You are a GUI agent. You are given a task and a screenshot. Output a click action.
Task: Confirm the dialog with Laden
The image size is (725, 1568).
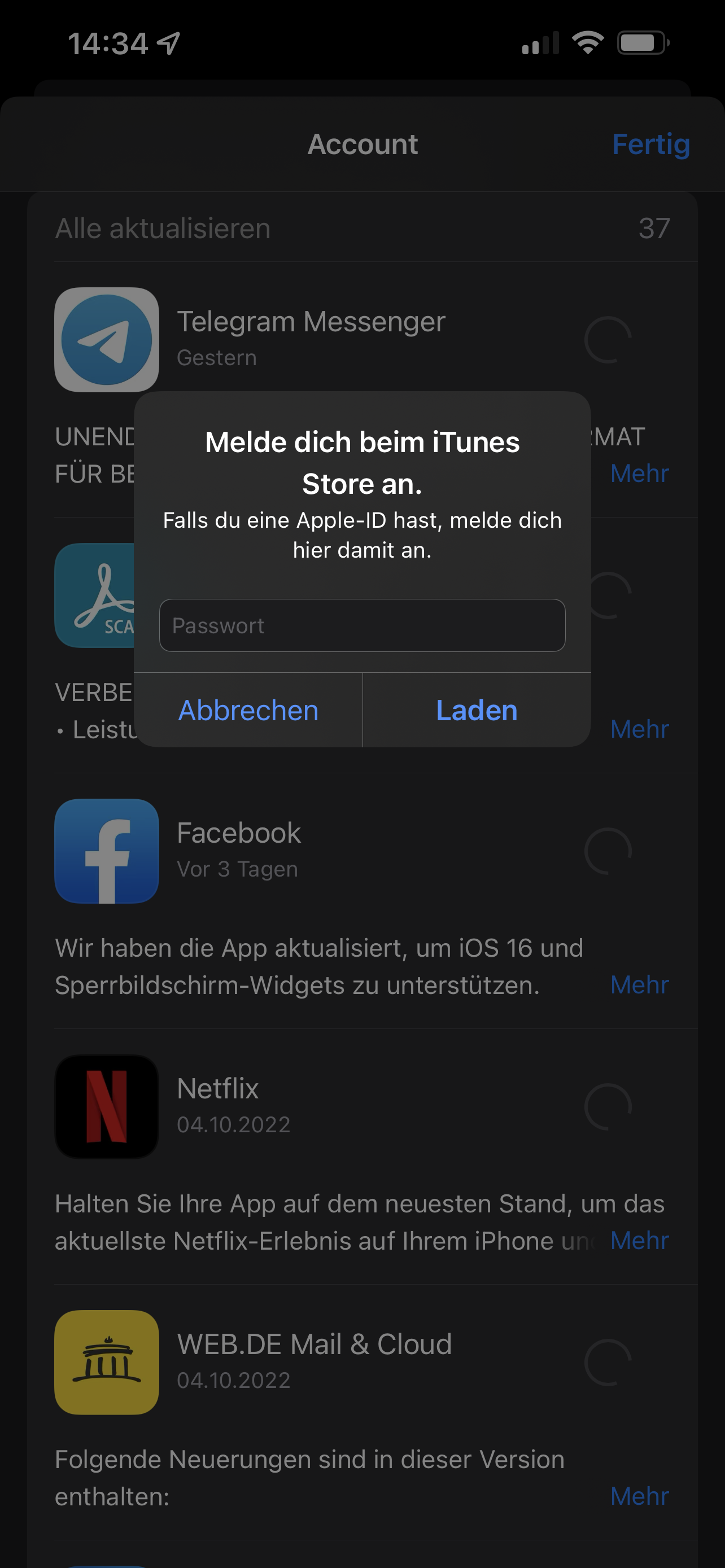477,711
